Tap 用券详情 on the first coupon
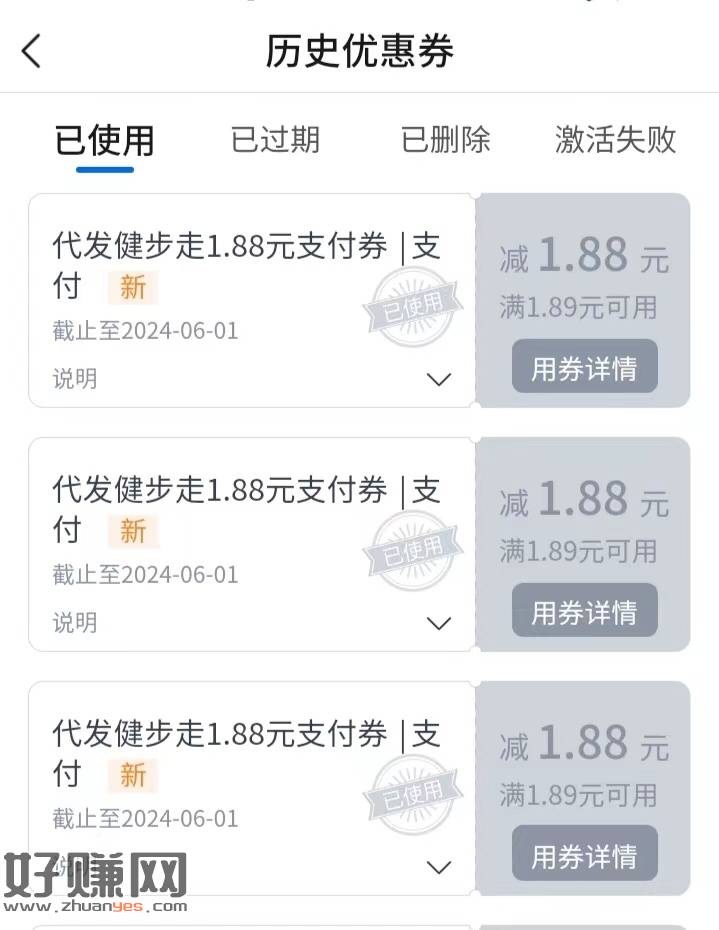719x930 pixels. 584,368
